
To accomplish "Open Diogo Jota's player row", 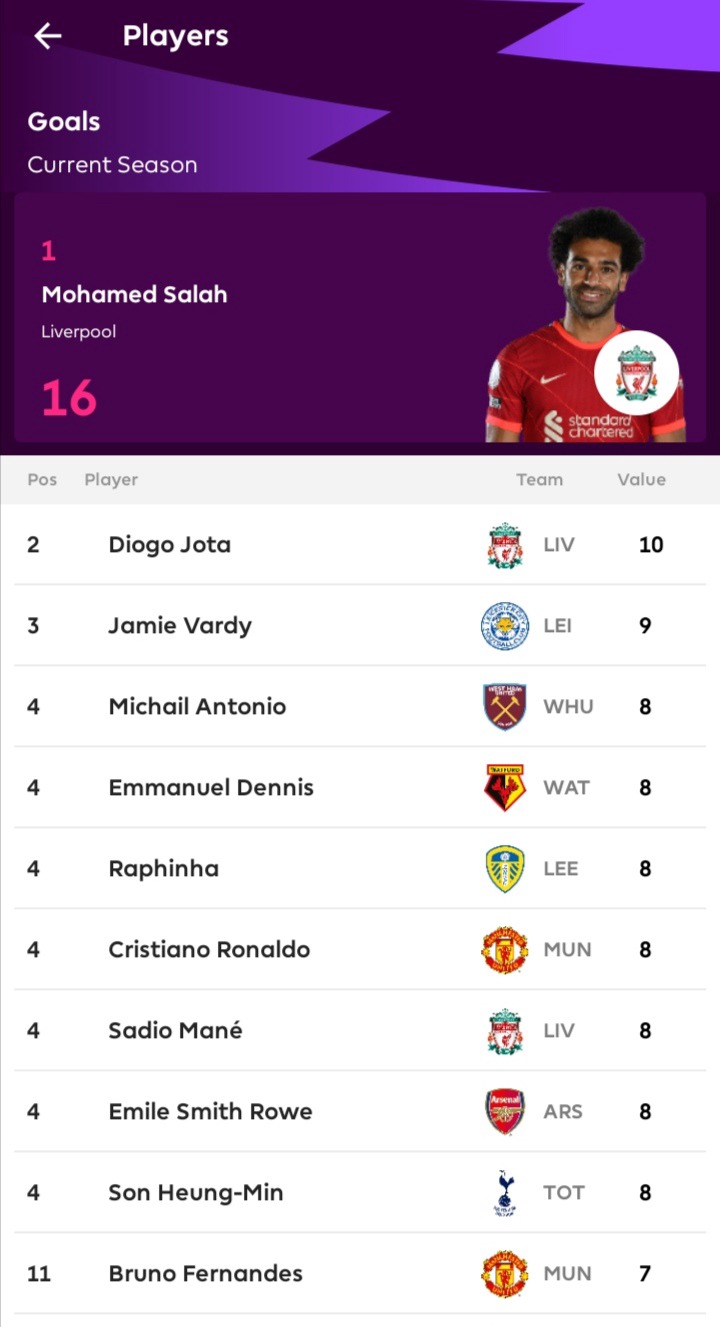I will 360,545.
